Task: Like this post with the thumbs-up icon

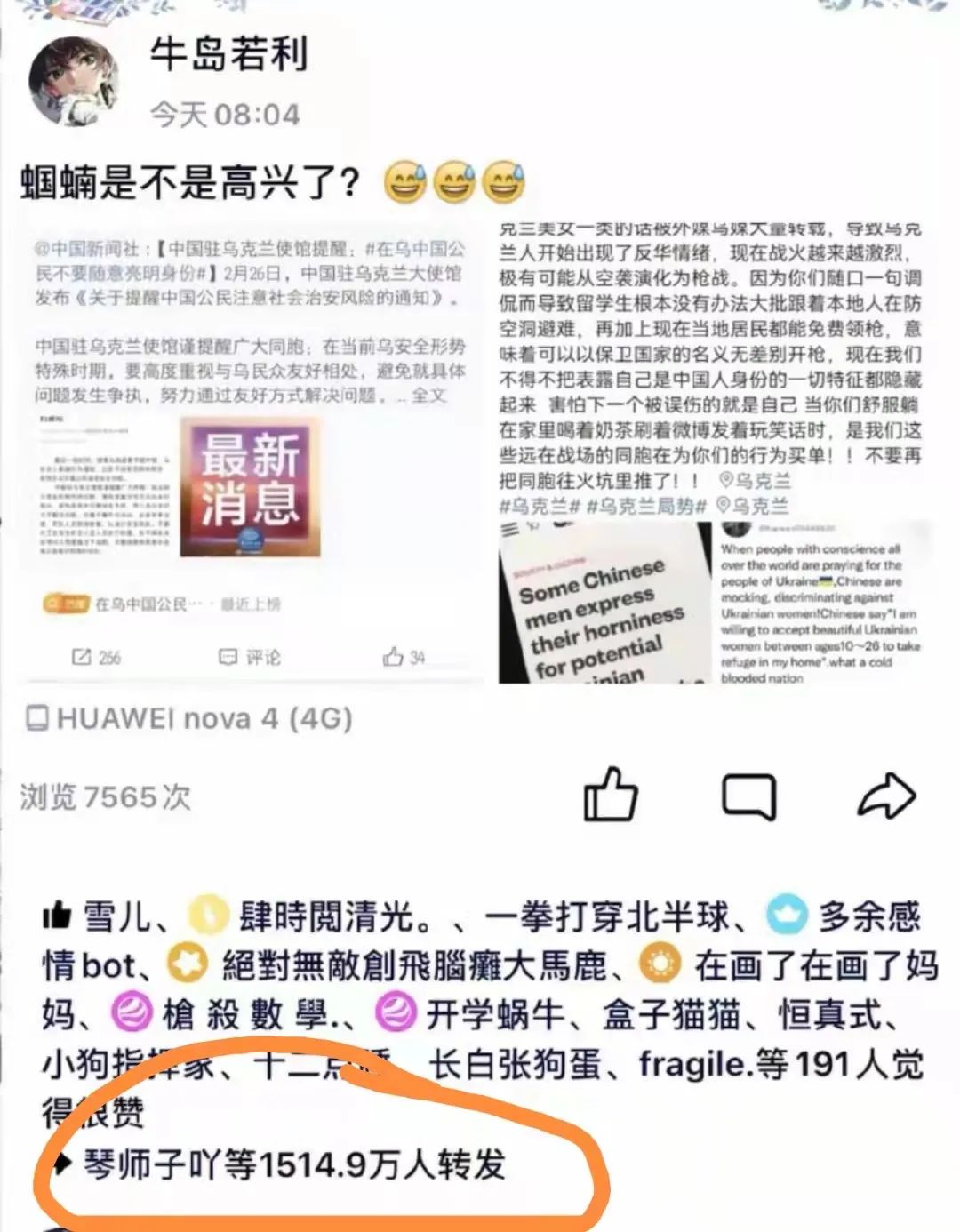Action: 611,792
